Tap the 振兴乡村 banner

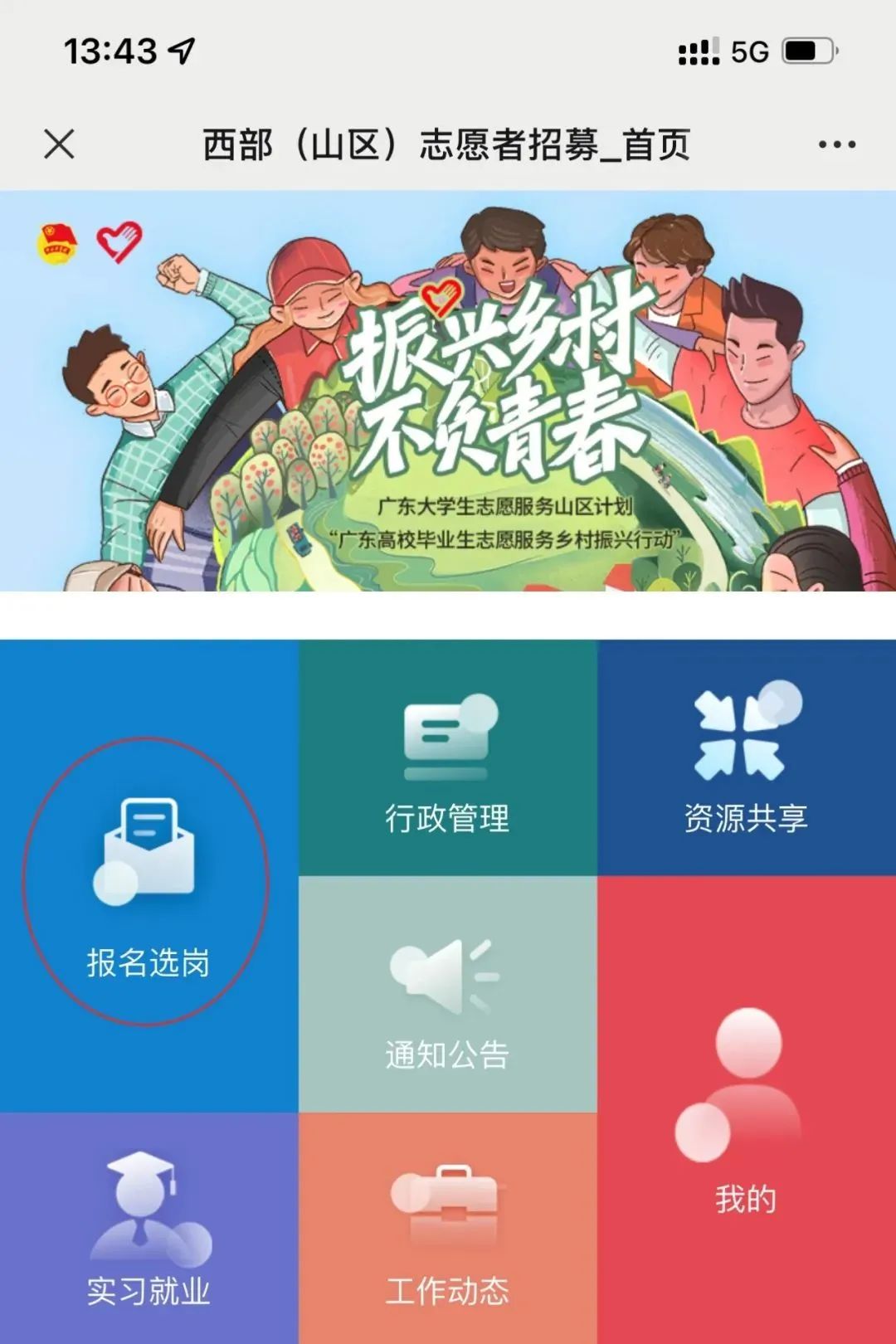448,392
